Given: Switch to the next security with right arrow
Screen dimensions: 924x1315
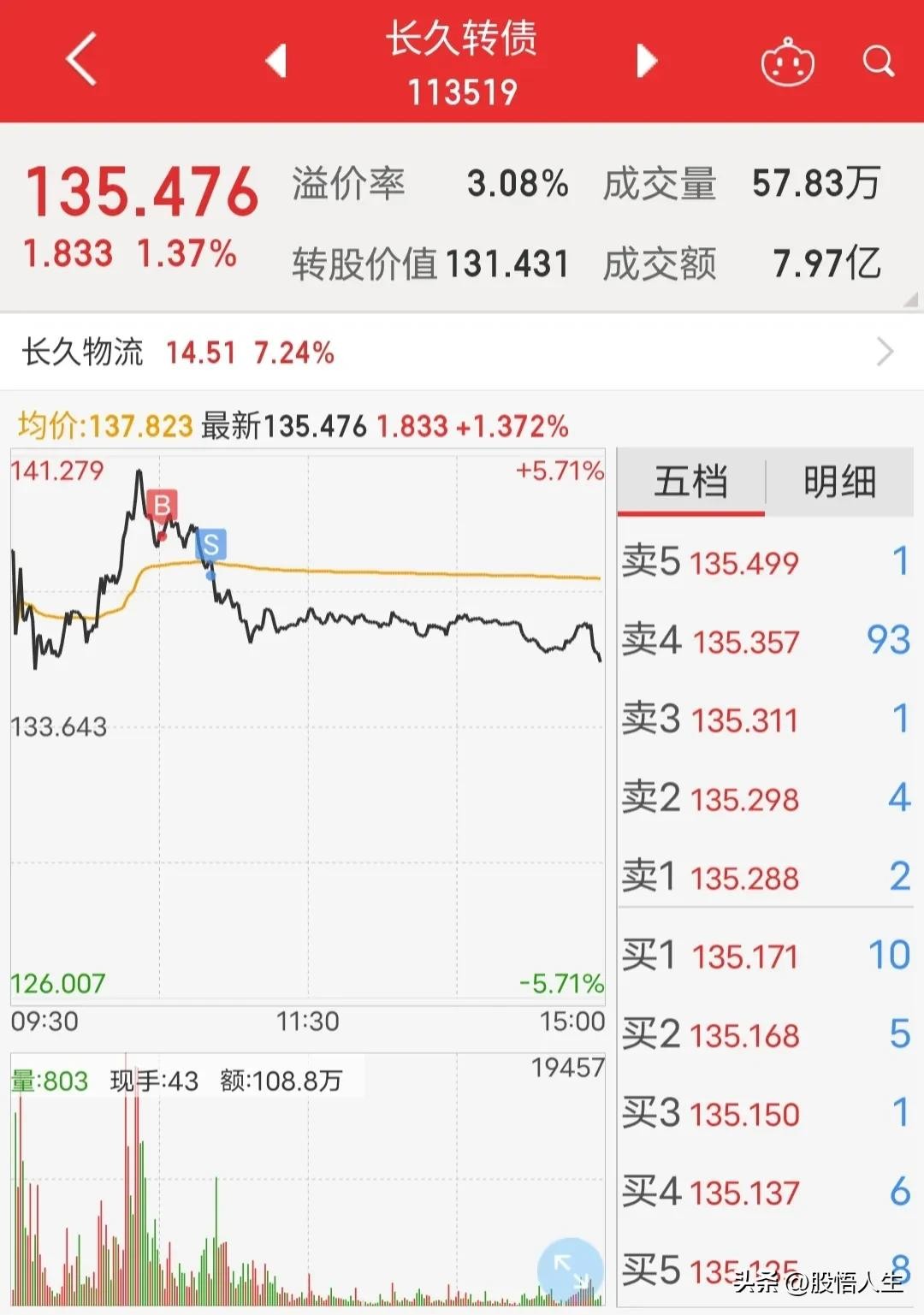Looking at the screenshot, I should coord(648,61).
